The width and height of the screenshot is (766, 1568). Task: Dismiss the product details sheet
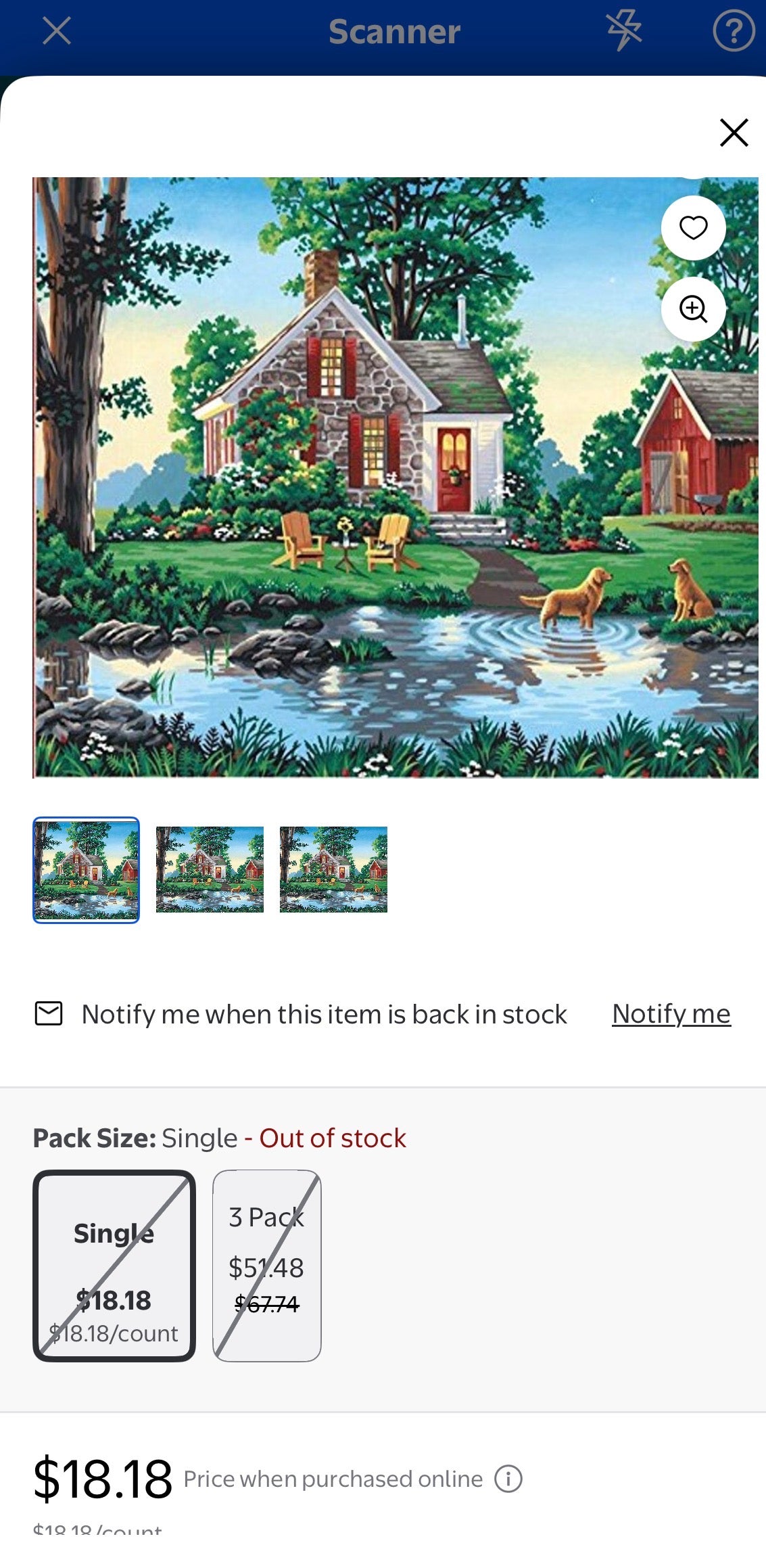pyautogui.click(x=734, y=133)
